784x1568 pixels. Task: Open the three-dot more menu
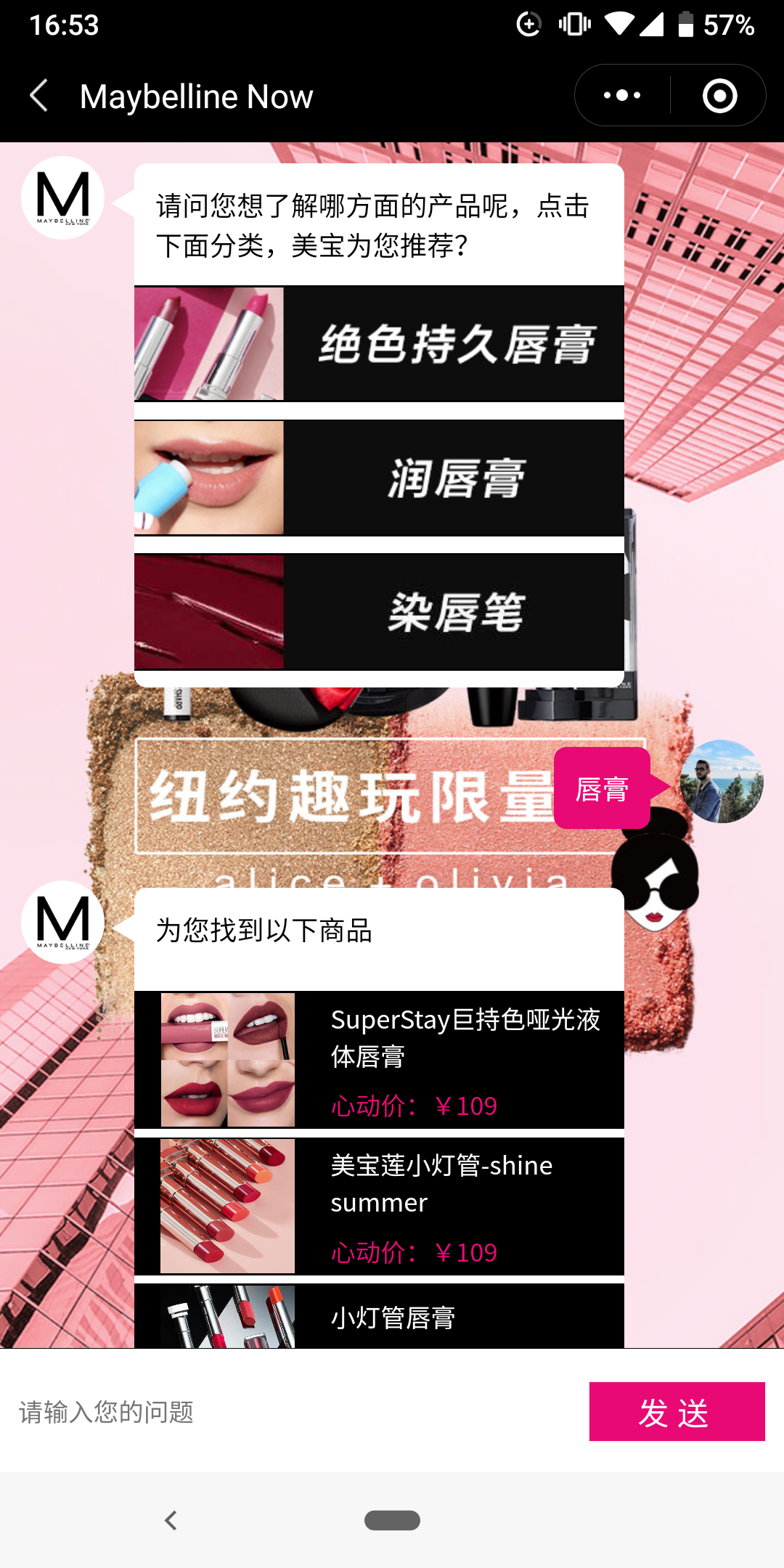click(622, 95)
